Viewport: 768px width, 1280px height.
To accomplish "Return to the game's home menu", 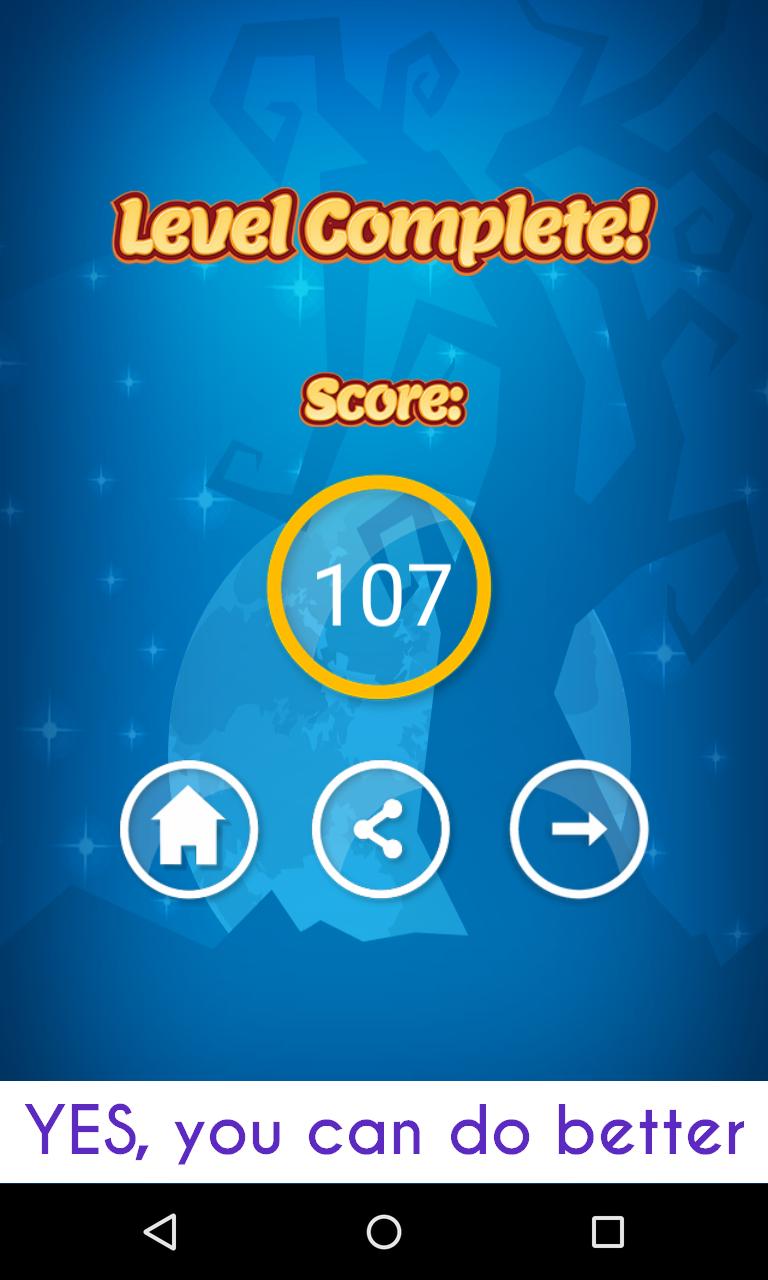I will 189,829.
